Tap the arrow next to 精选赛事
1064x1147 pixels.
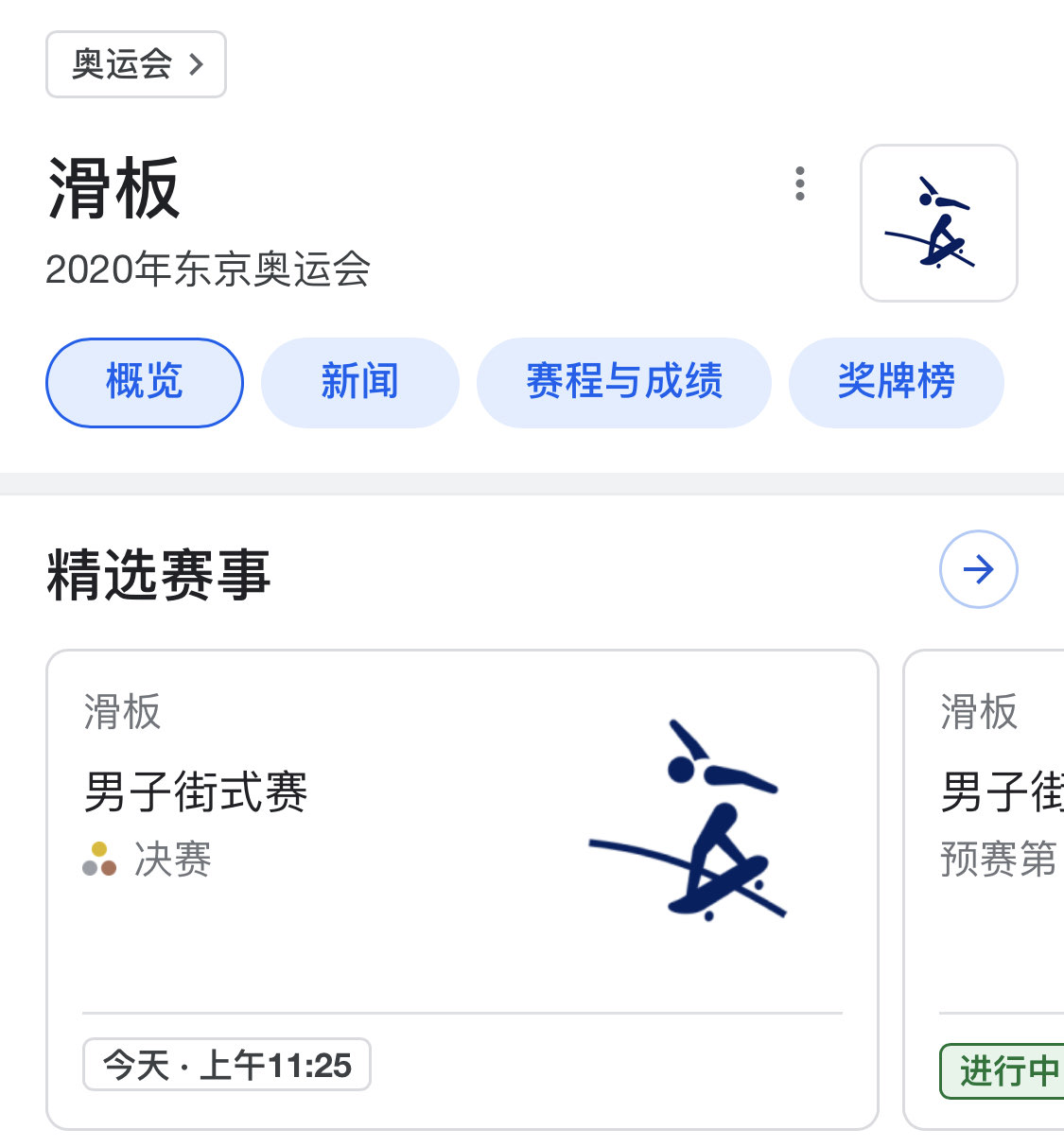978,569
